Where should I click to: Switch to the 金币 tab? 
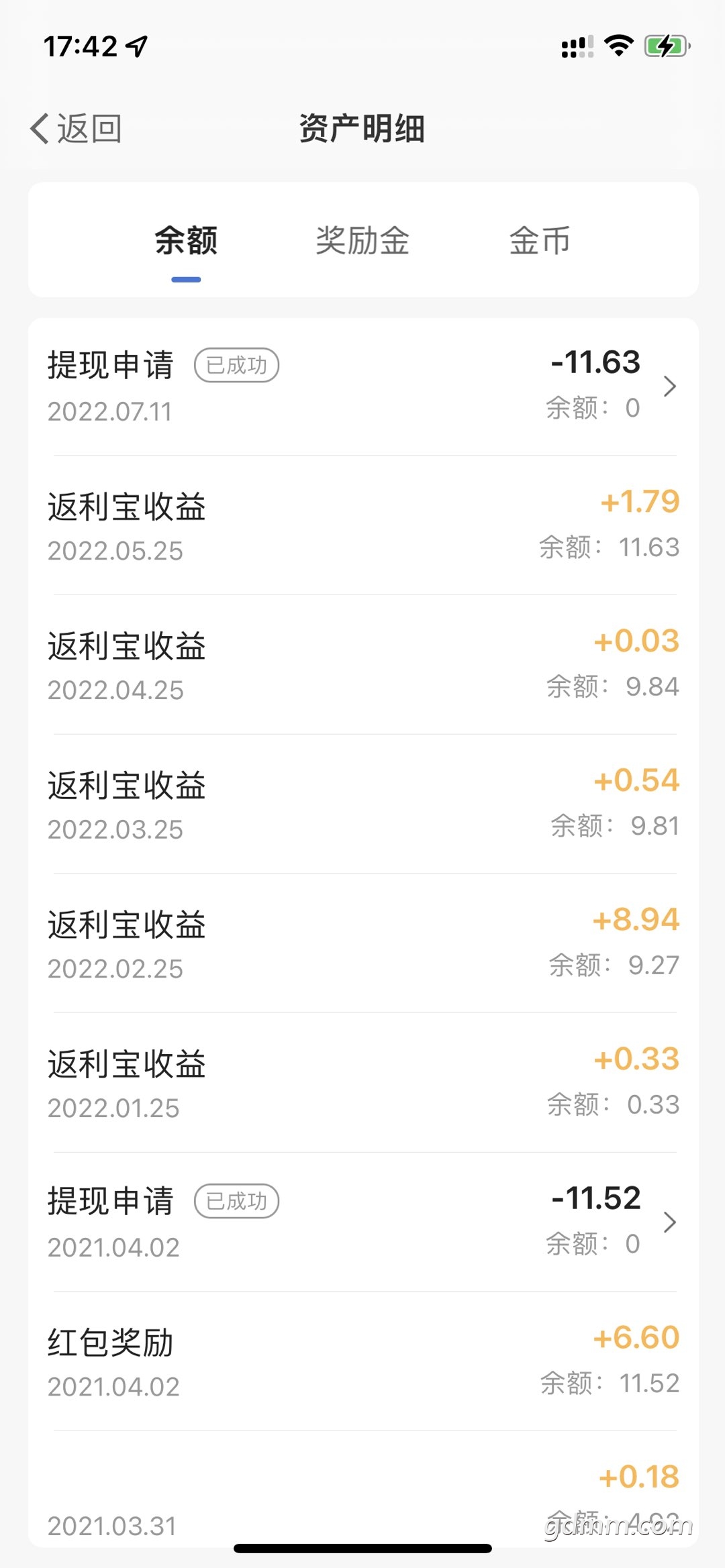coord(539,240)
